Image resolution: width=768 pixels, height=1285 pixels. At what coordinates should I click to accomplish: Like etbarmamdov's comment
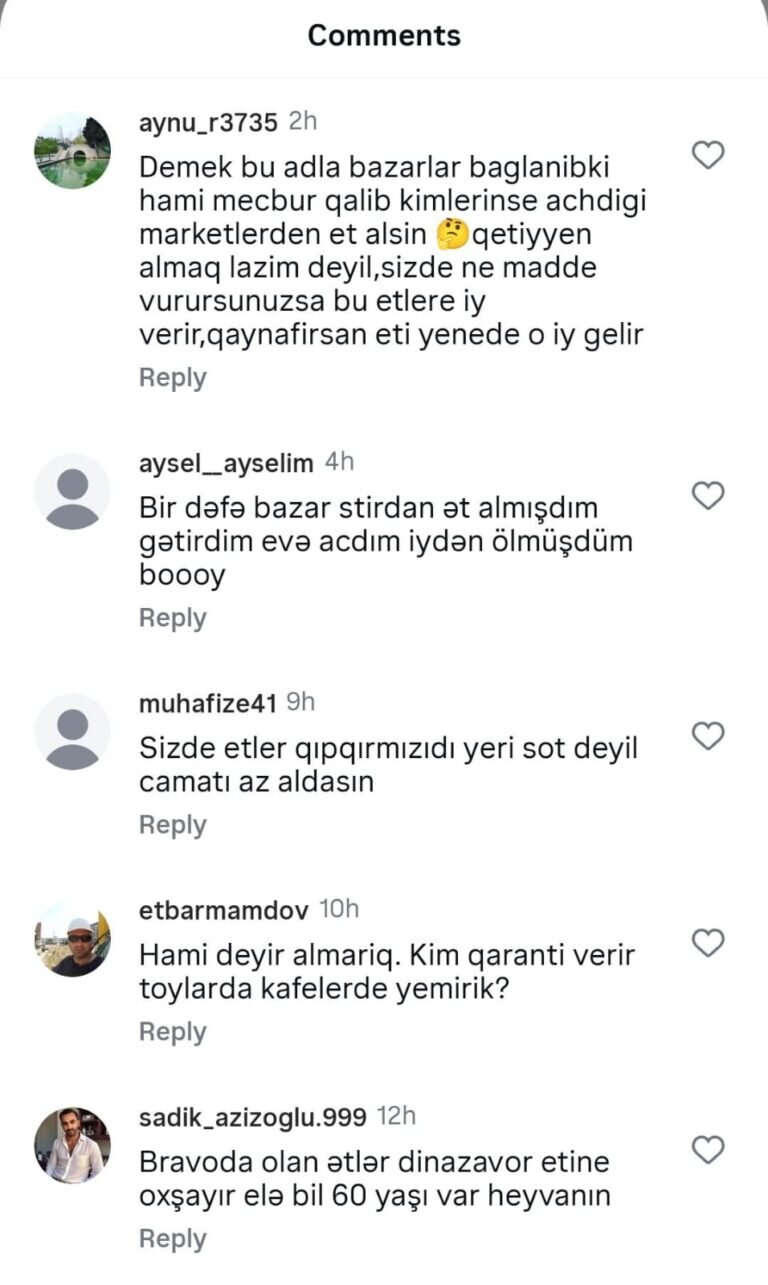[x=708, y=943]
